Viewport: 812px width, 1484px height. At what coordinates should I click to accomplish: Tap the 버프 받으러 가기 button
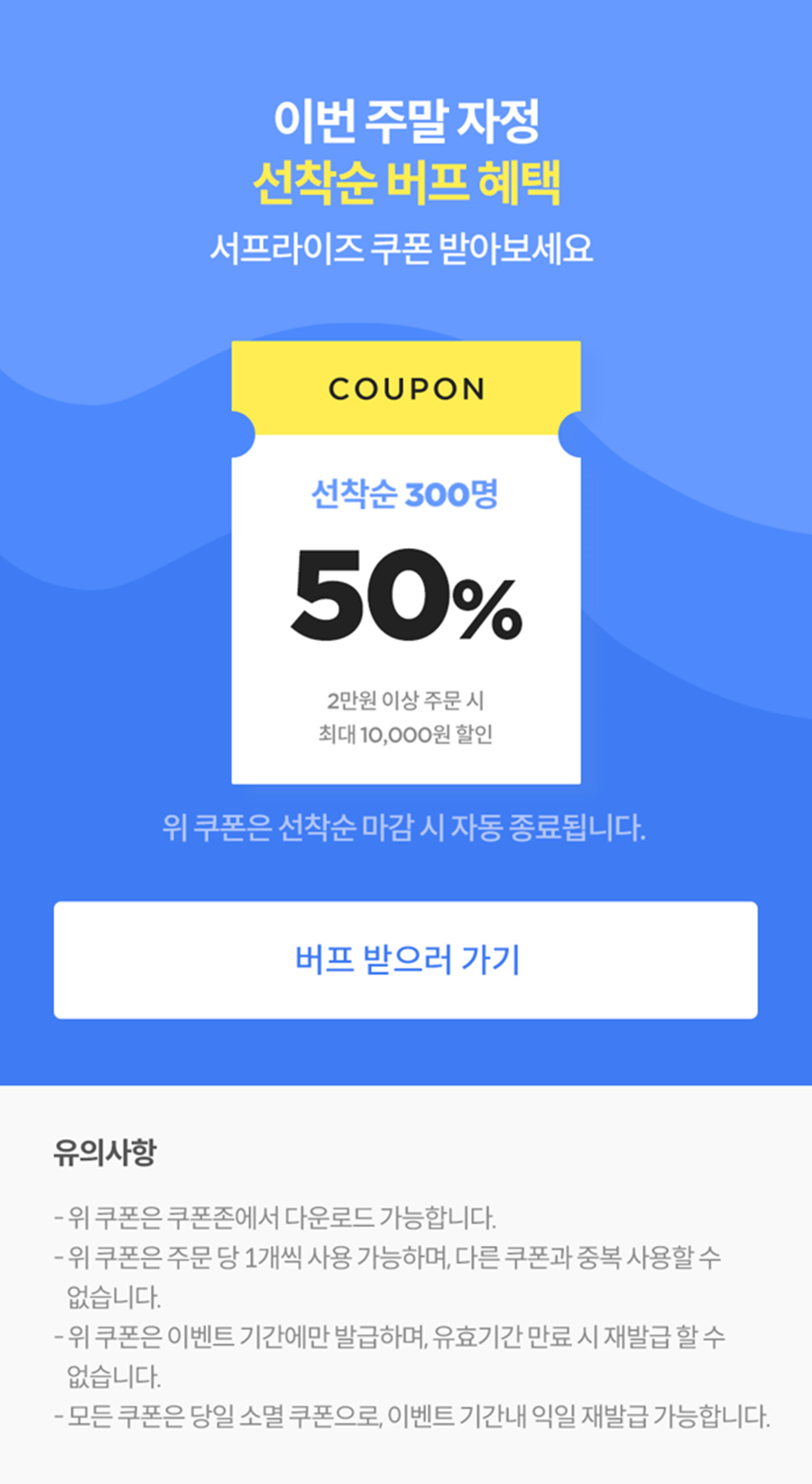coord(406,960)
